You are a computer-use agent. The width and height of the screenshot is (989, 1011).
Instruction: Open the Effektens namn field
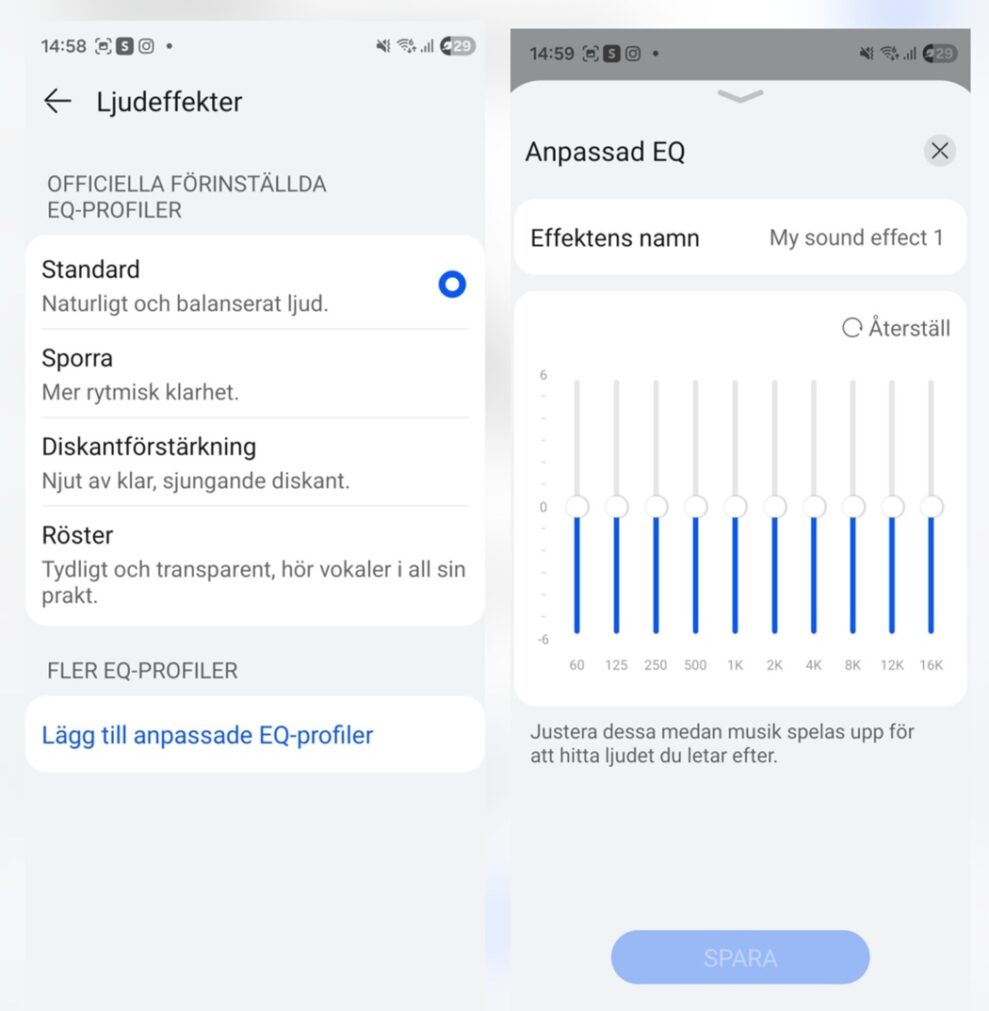pos(739,238)
